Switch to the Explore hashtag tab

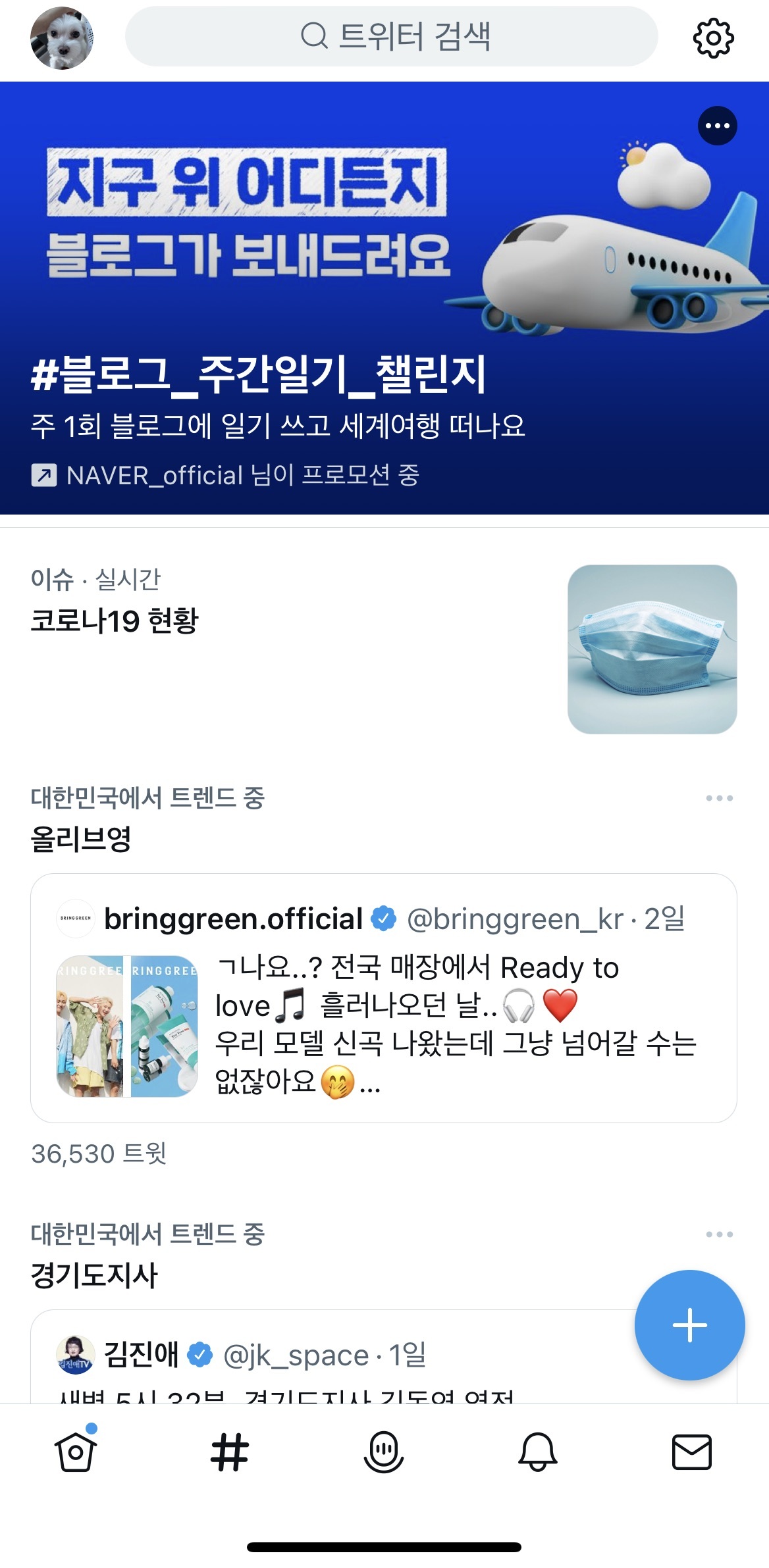pos(230,1452)
